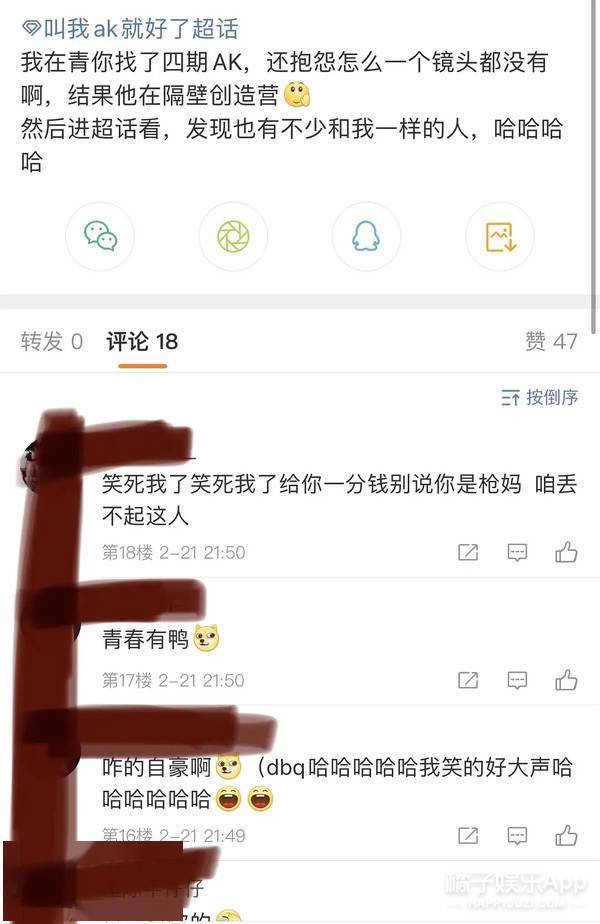Reply to the 第18楼 comment

517,552
